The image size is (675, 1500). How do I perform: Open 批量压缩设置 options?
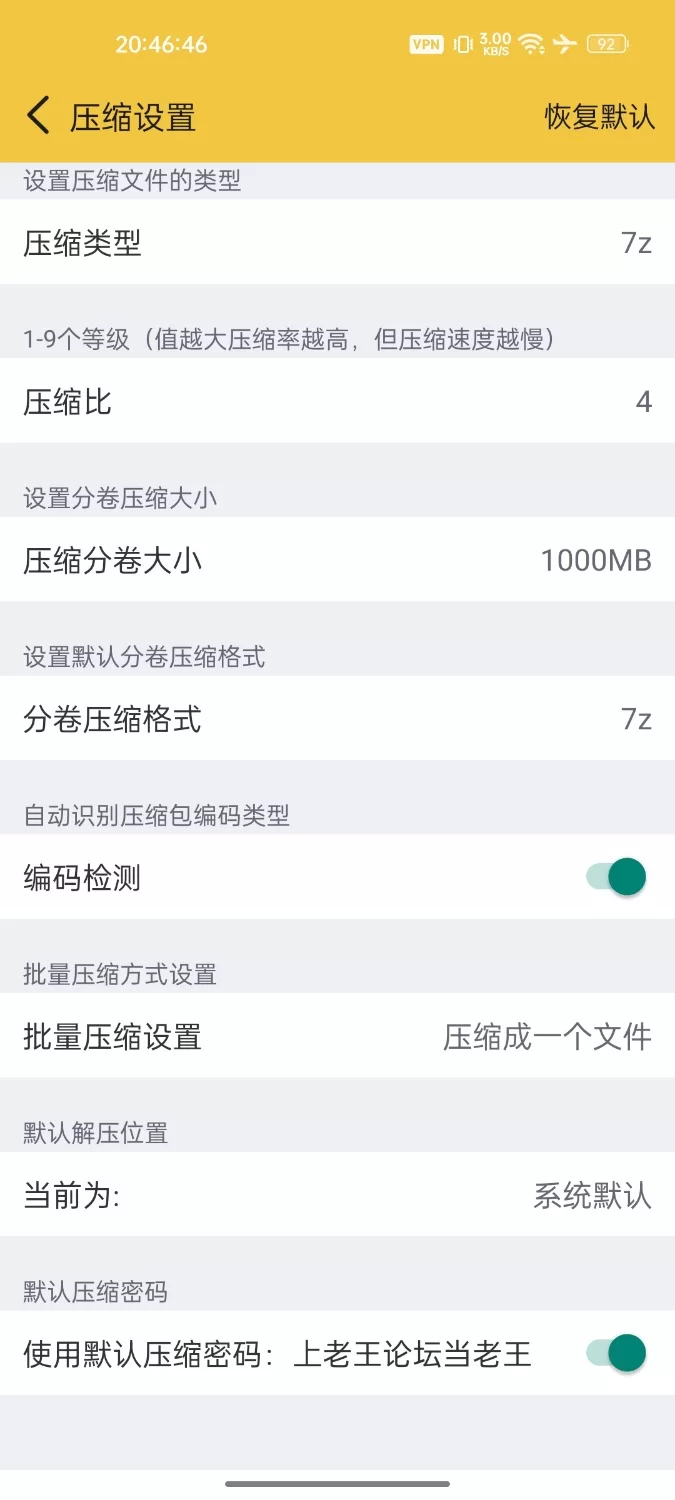click(337, 1036)
